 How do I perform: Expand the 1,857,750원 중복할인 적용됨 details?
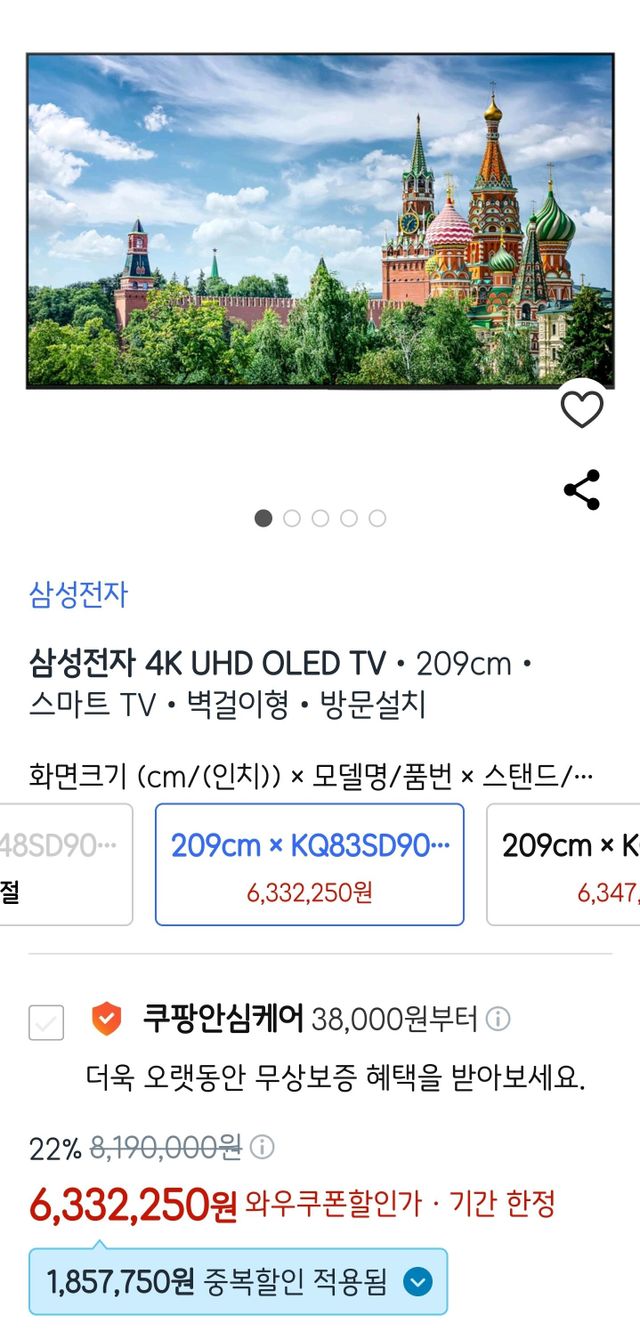(417, 1282)
